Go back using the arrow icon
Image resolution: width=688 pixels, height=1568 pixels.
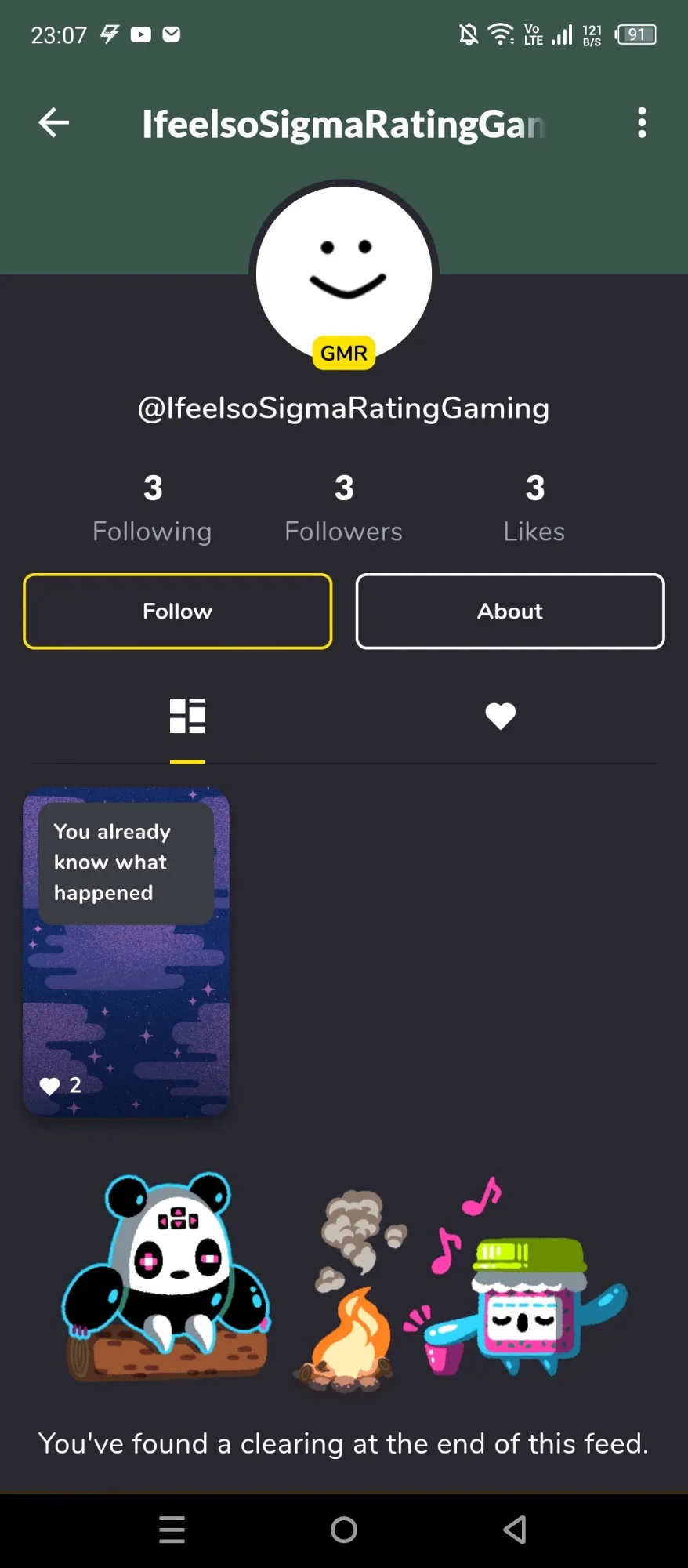click(x=53, y=123)
